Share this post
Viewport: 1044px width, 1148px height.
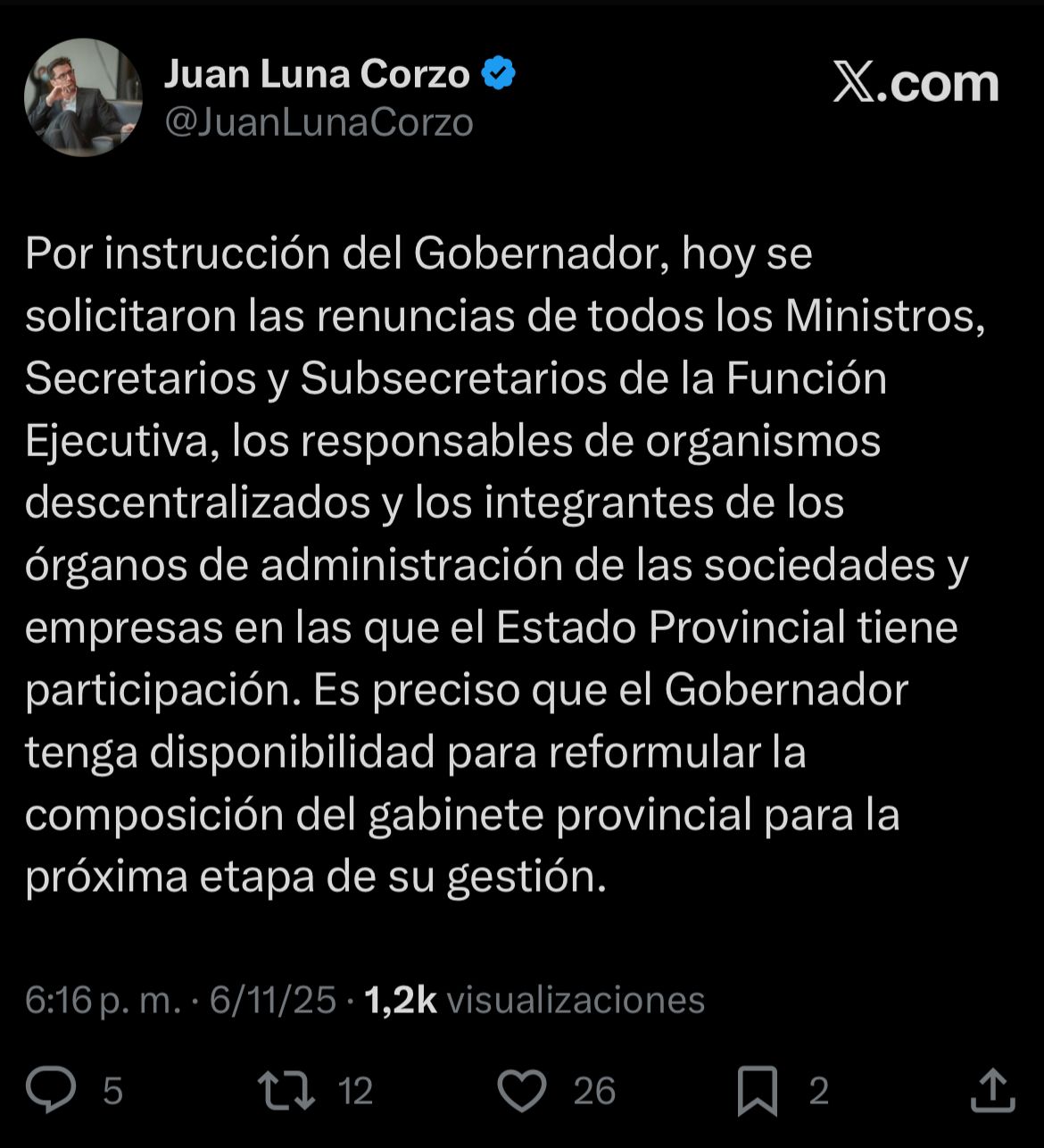point(991,1090)
